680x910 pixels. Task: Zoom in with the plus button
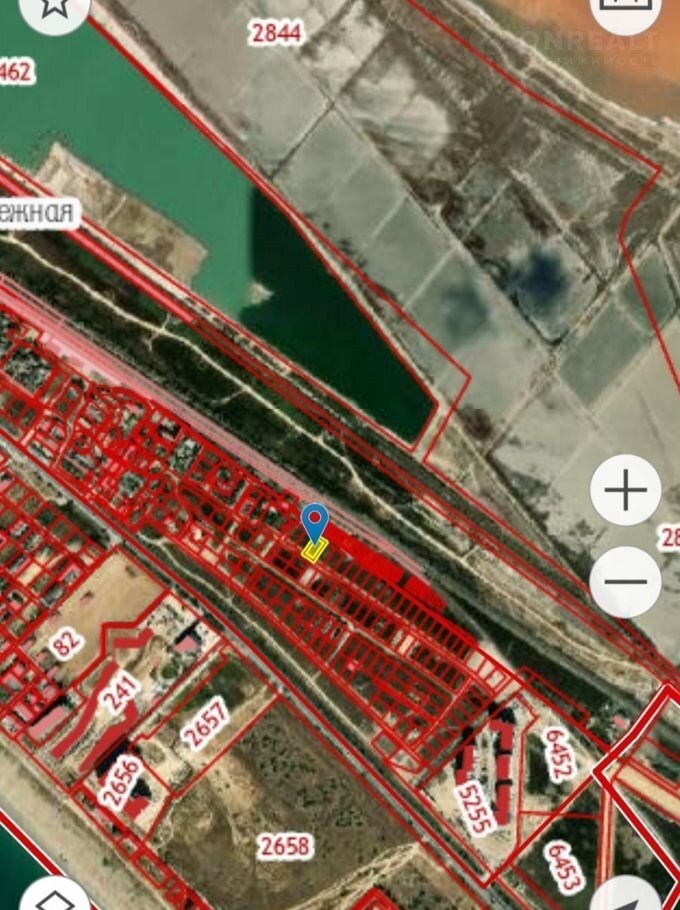click(626, 491)
